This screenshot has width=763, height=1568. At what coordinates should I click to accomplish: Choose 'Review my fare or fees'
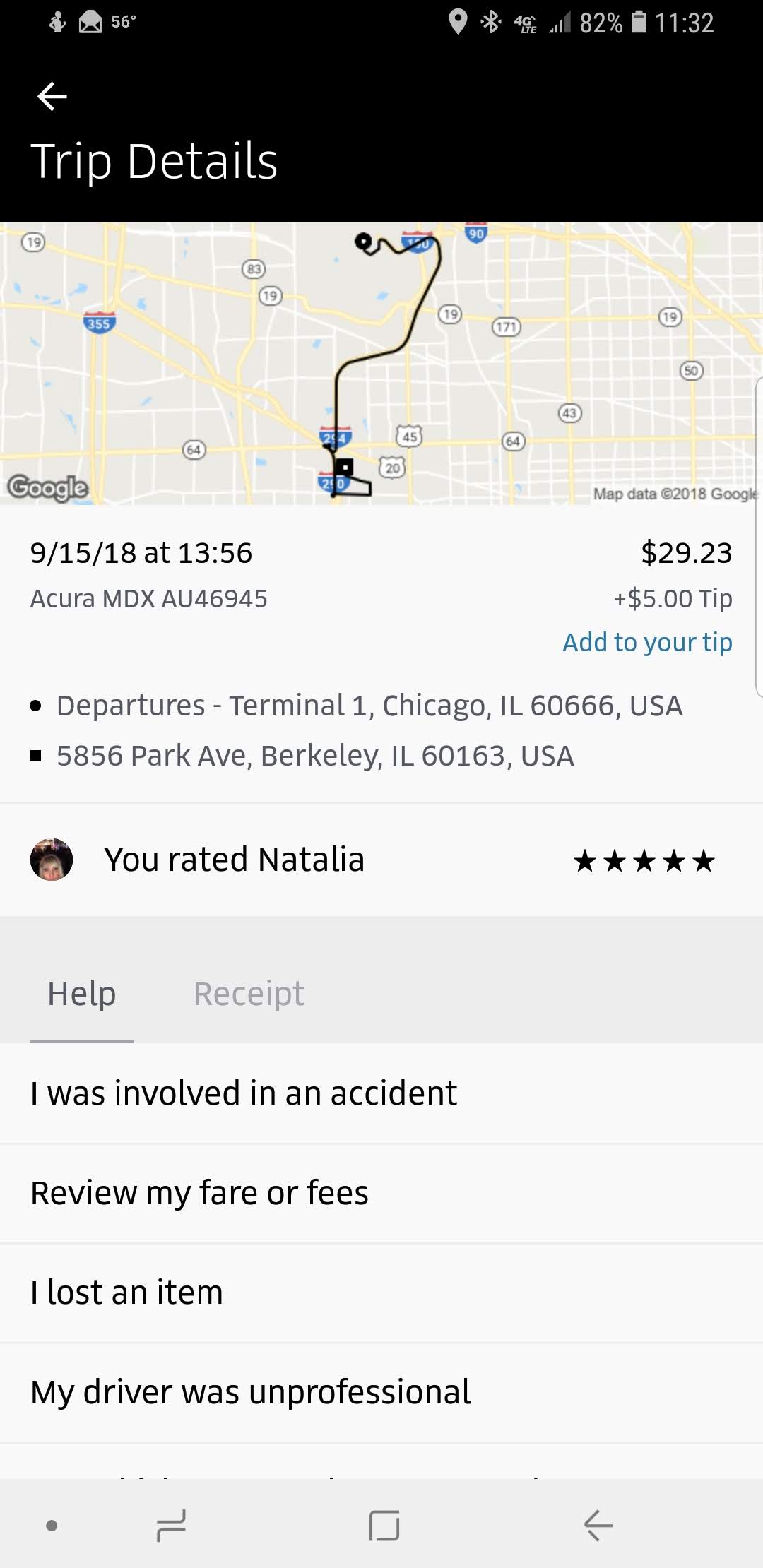tap(200, 1193)
